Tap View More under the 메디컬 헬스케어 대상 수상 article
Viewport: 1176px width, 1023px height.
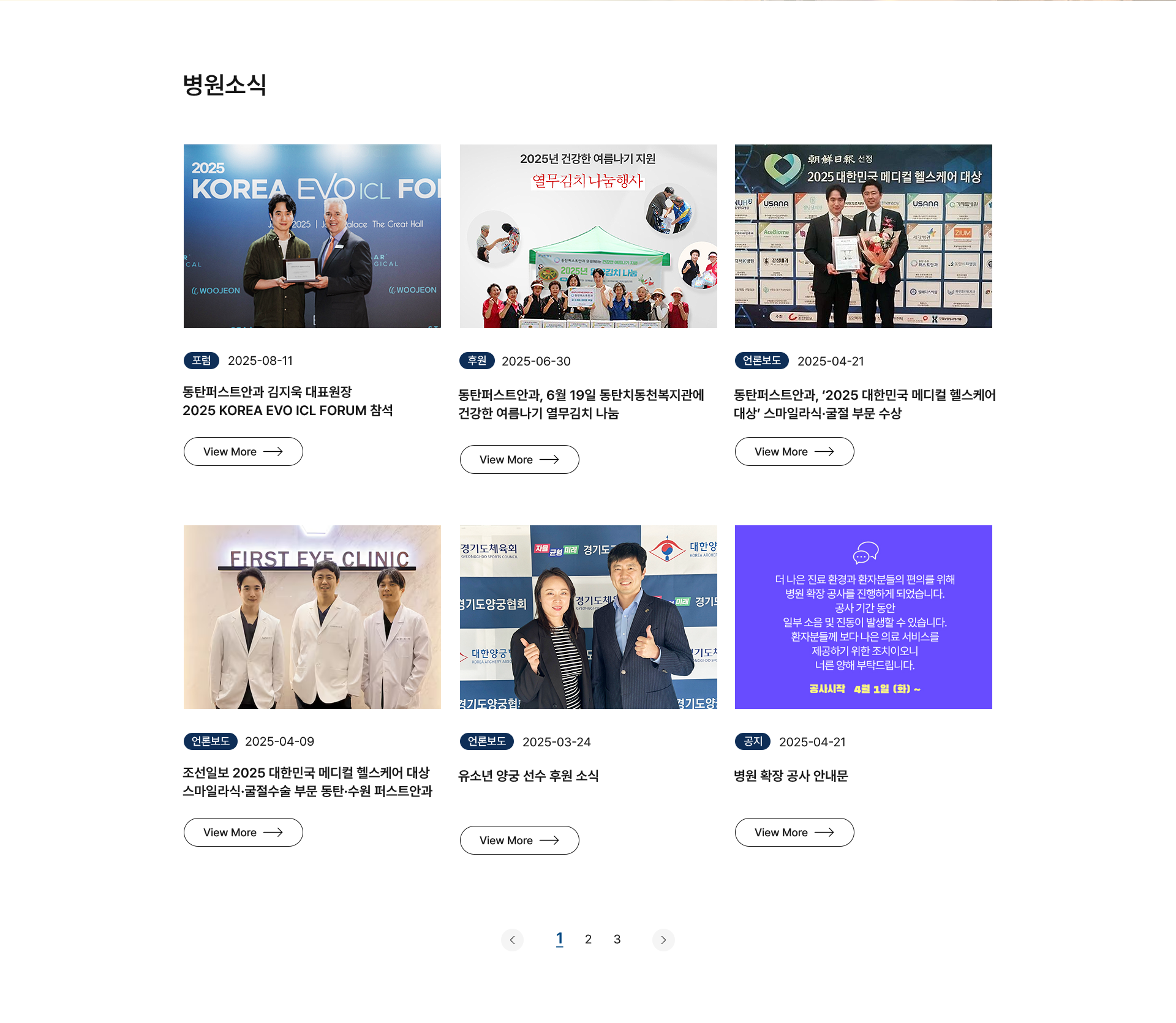click(794, 452)
